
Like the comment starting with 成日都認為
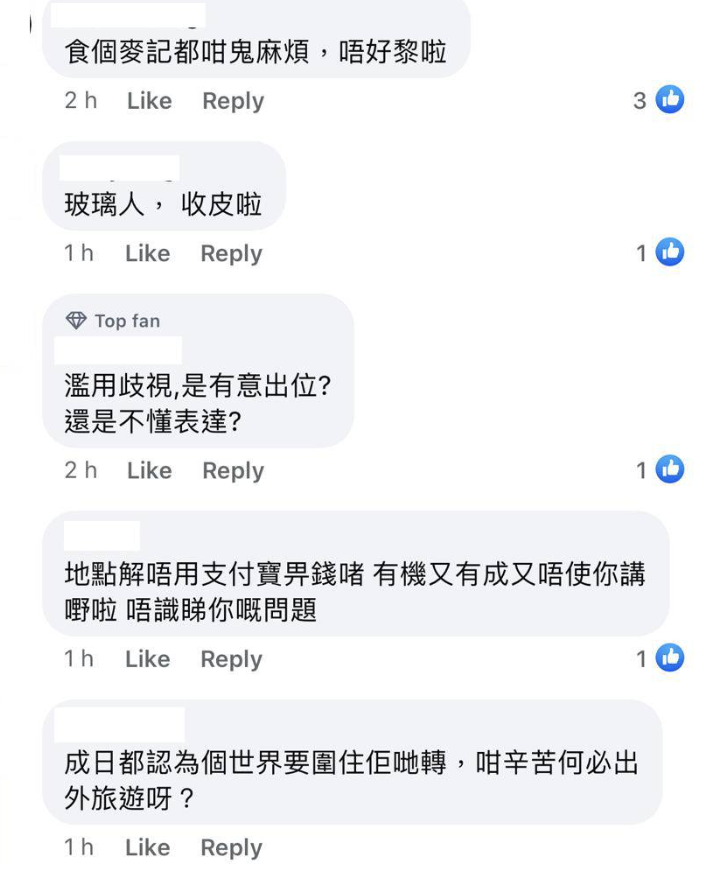(147, 848)
